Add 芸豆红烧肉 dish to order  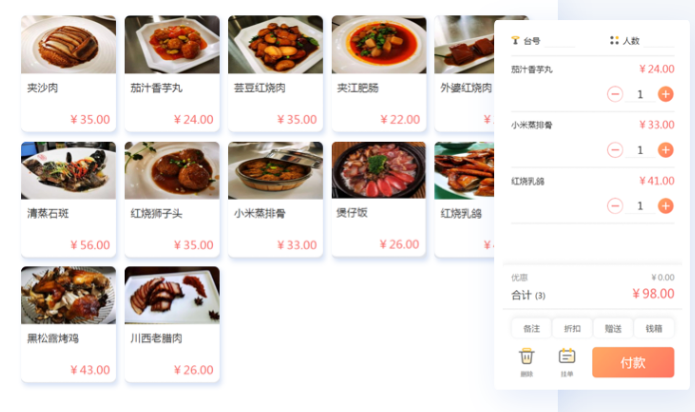(275, 73)
